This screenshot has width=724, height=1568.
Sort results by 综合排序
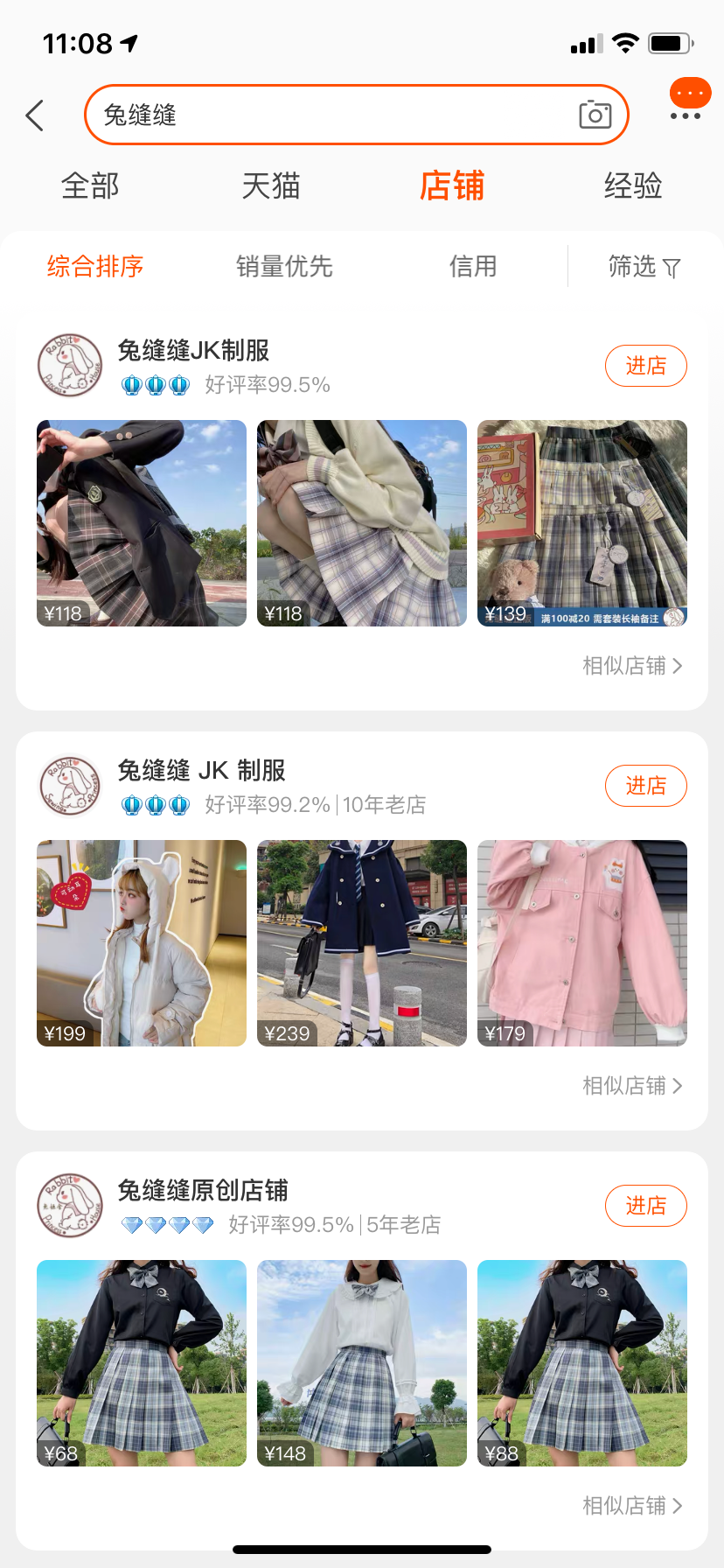(x=95, y=266)
